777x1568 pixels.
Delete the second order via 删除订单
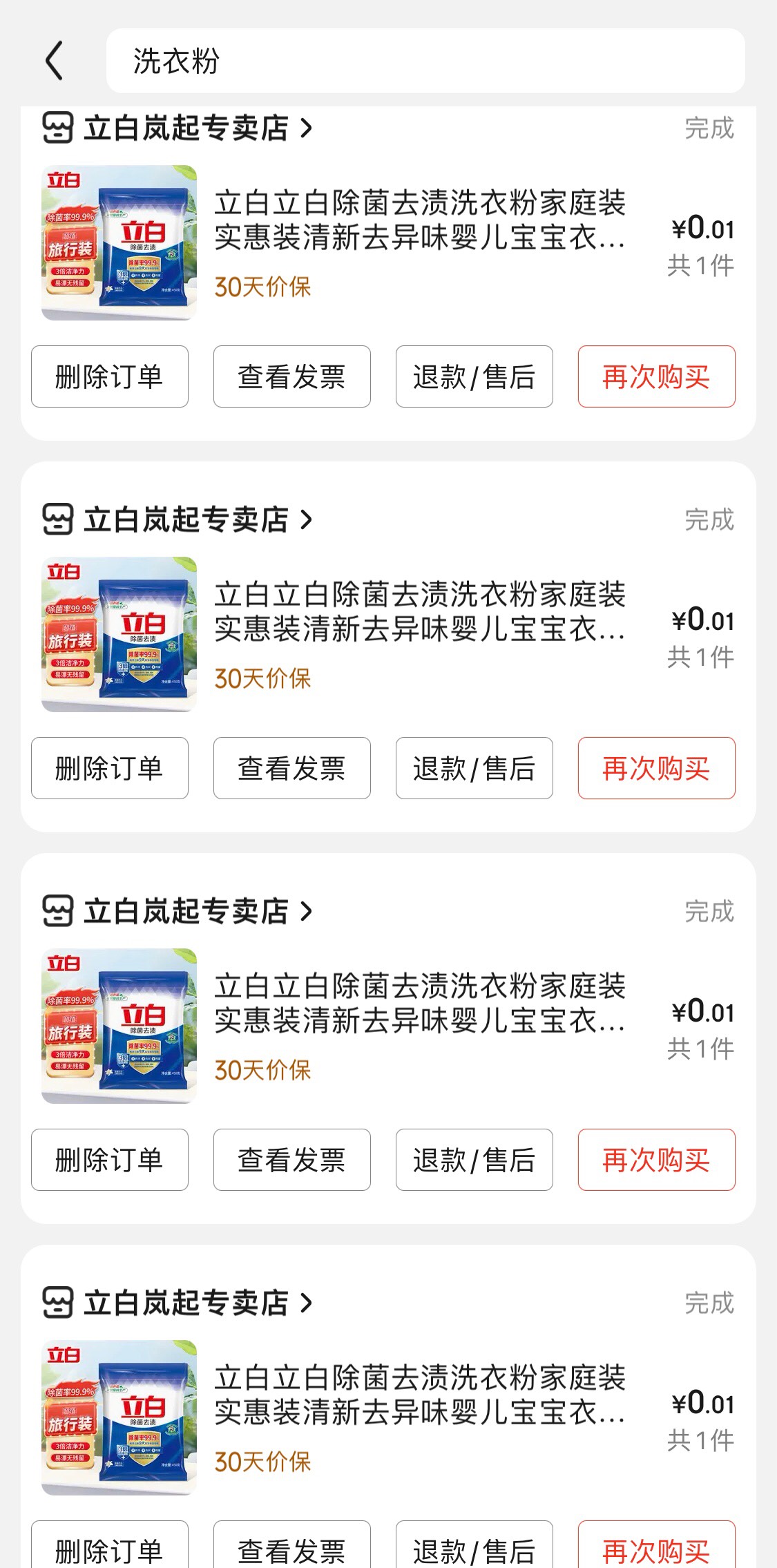(x=110, y=768)
